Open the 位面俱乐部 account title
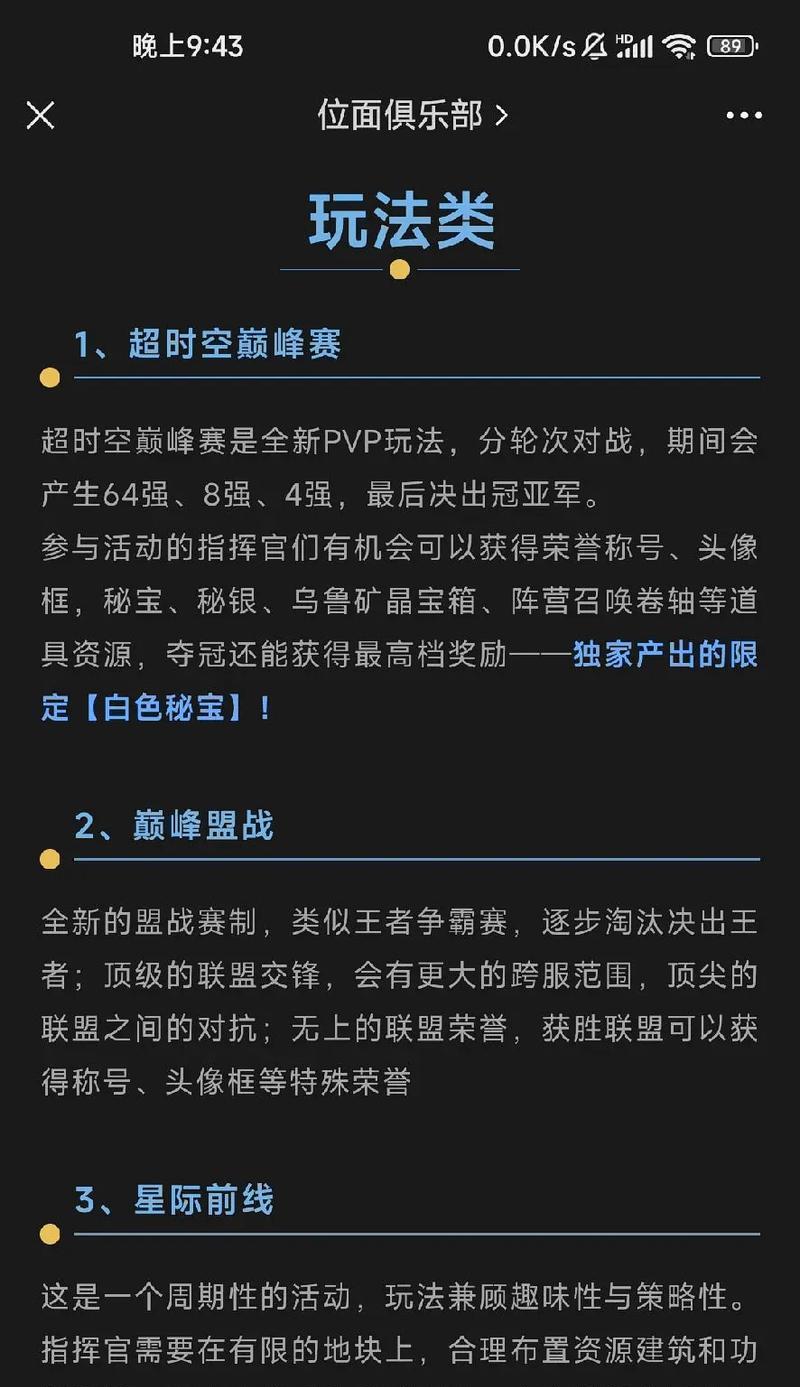800x1387 pixels. (x=412, y=115)
